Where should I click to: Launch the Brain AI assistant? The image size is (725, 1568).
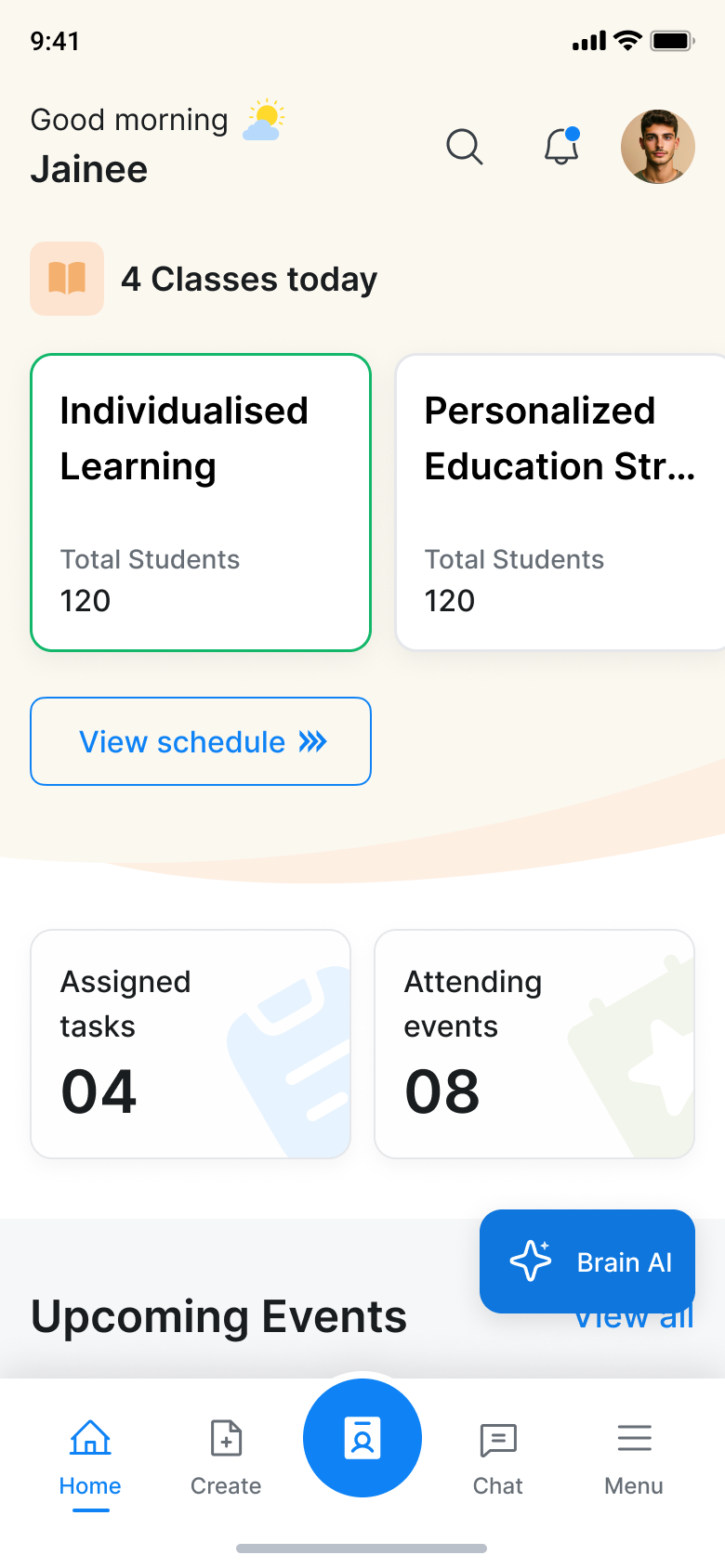[587, 1261]
